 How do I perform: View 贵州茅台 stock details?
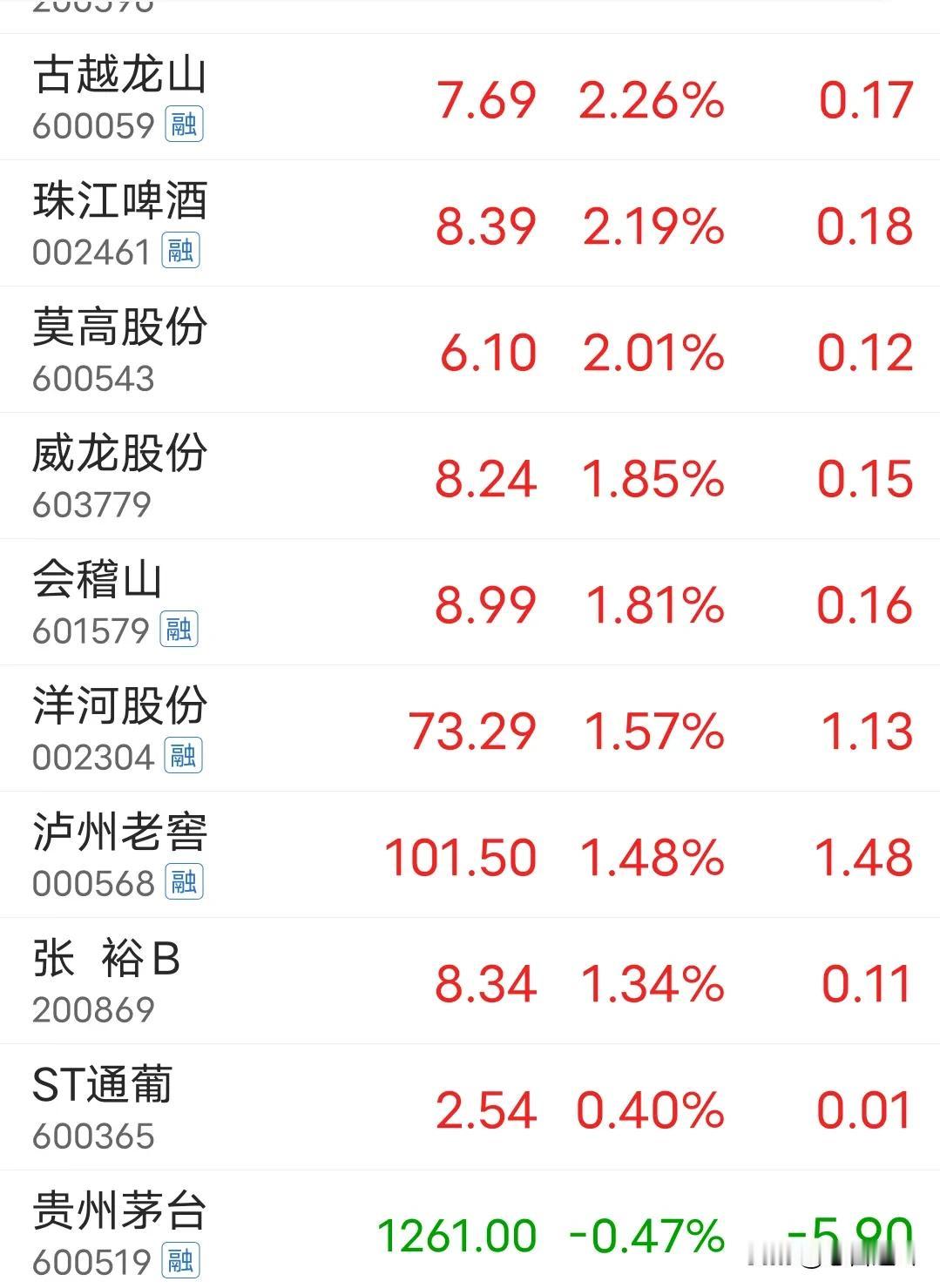pyautogui.click(x=120, y=1212)
